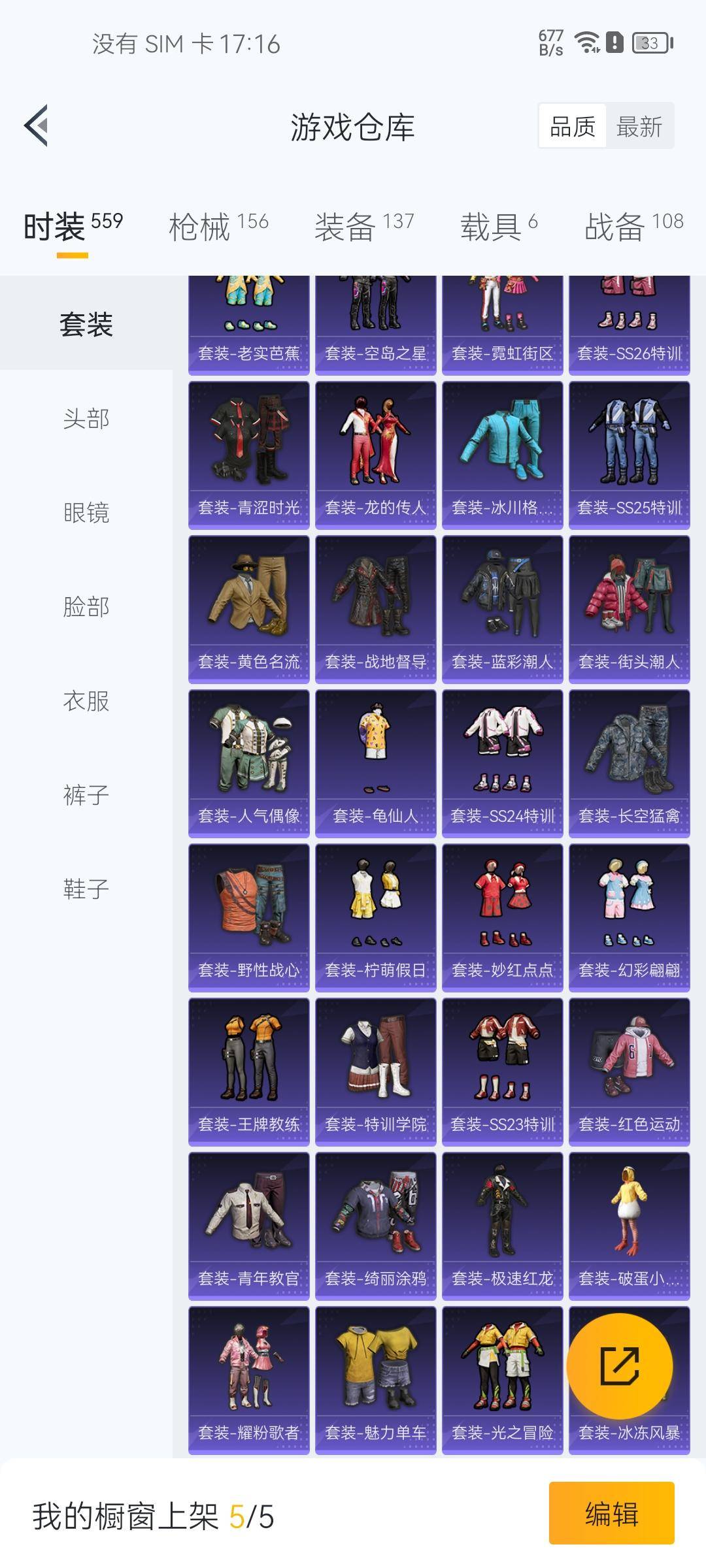Image resolution: width=706 pixels, height=1568 pixels.
Task: Switch to the 载具 tab
Action: click(499, 227)
